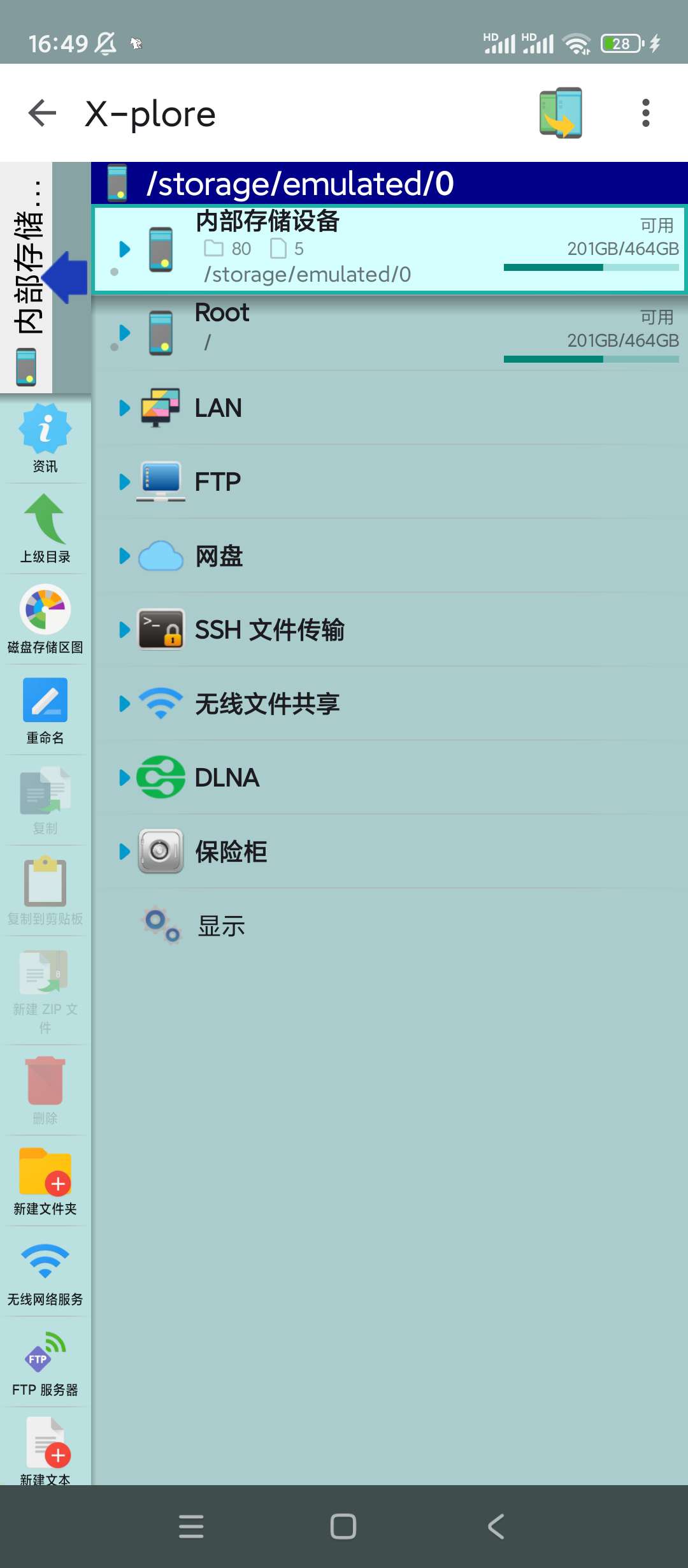Image resolution: width=688 pixels, height=1568 pixels.
Task: Go back using the app bar arrow
Action: pos(43,113)
